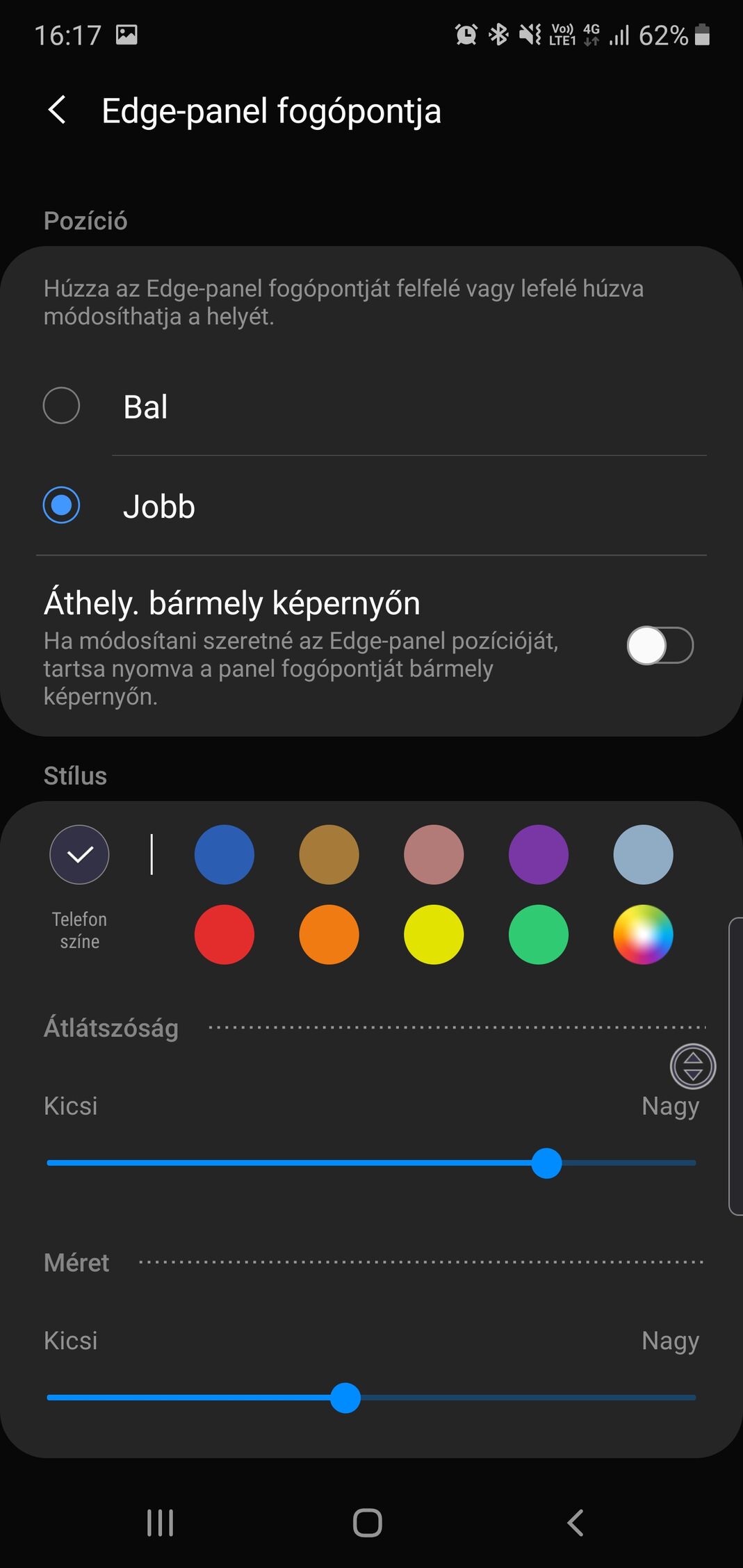This screenshot has height=1568, width=743.
Task: Pick the brown color swatch
Action: click(x=329, y=855)
